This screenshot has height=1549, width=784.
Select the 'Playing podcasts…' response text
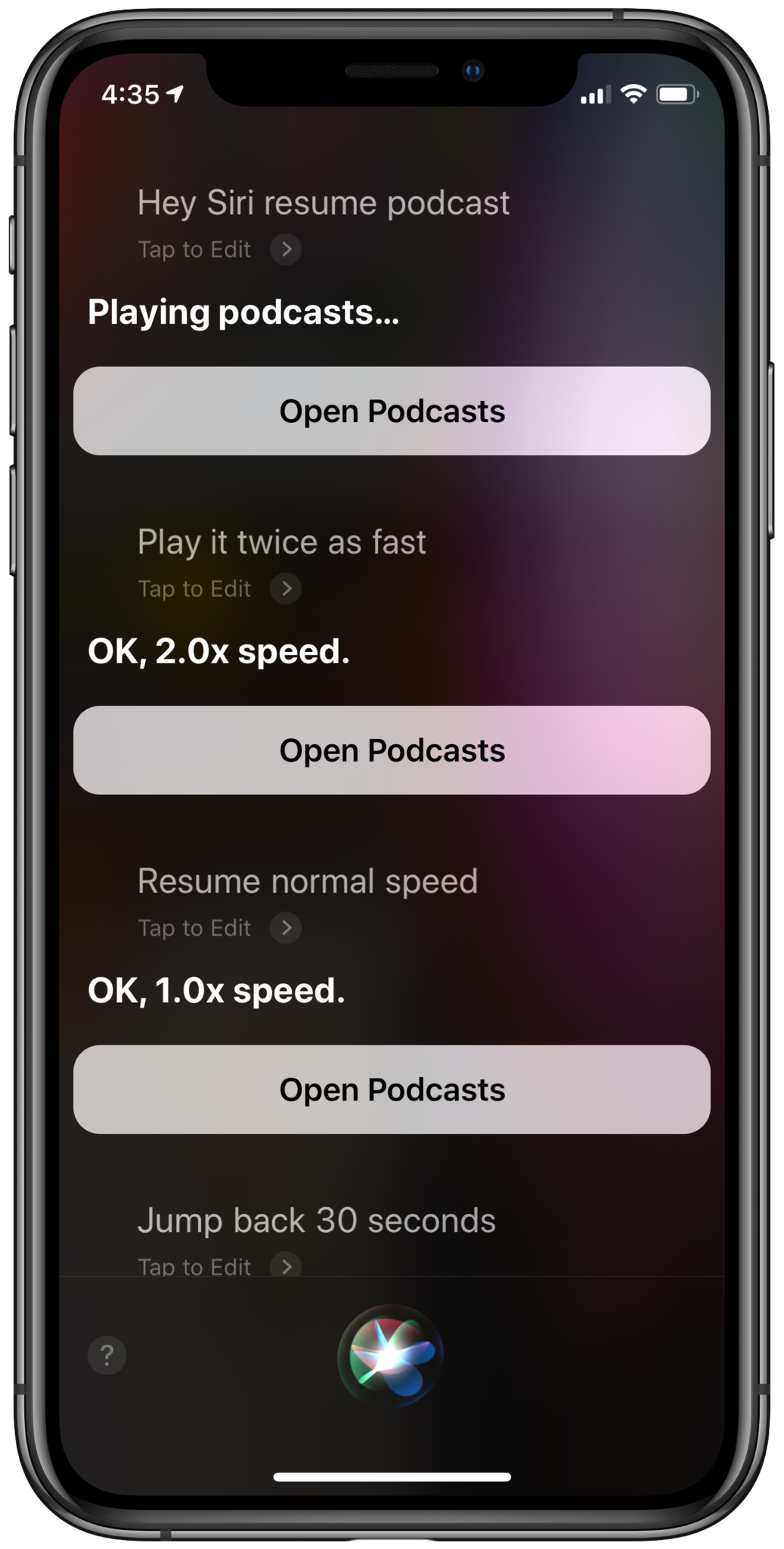[243, 312]
